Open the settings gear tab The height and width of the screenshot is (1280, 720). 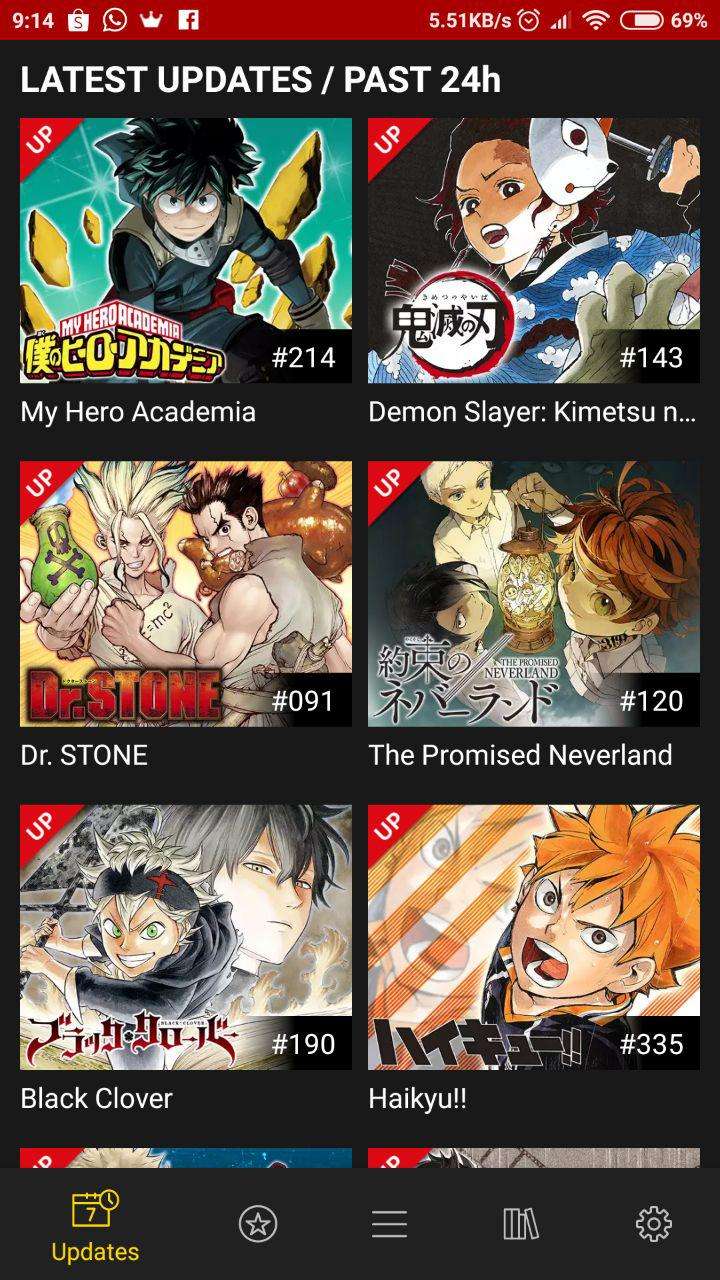click(654, 1224)
